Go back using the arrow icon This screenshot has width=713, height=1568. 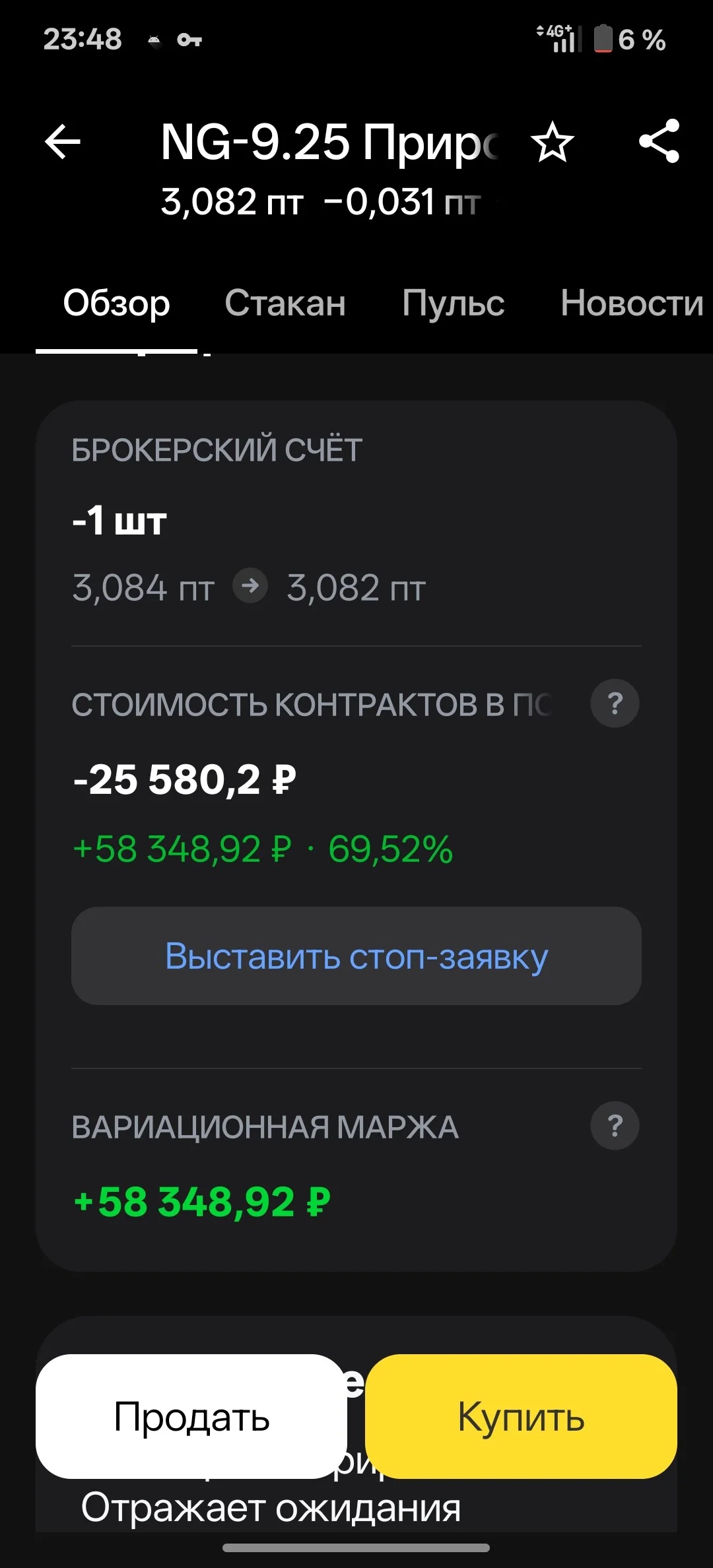tap(63, 142)
